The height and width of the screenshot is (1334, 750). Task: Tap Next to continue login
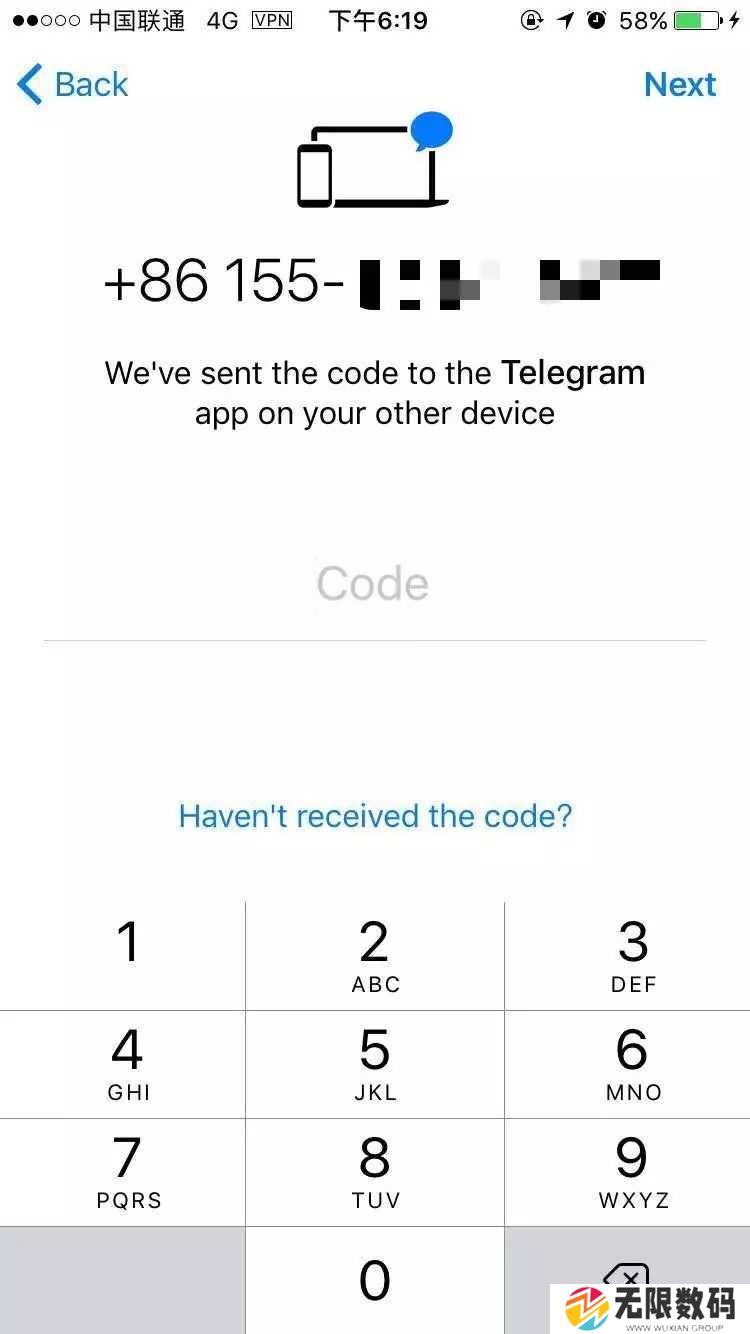click(680, 84)
